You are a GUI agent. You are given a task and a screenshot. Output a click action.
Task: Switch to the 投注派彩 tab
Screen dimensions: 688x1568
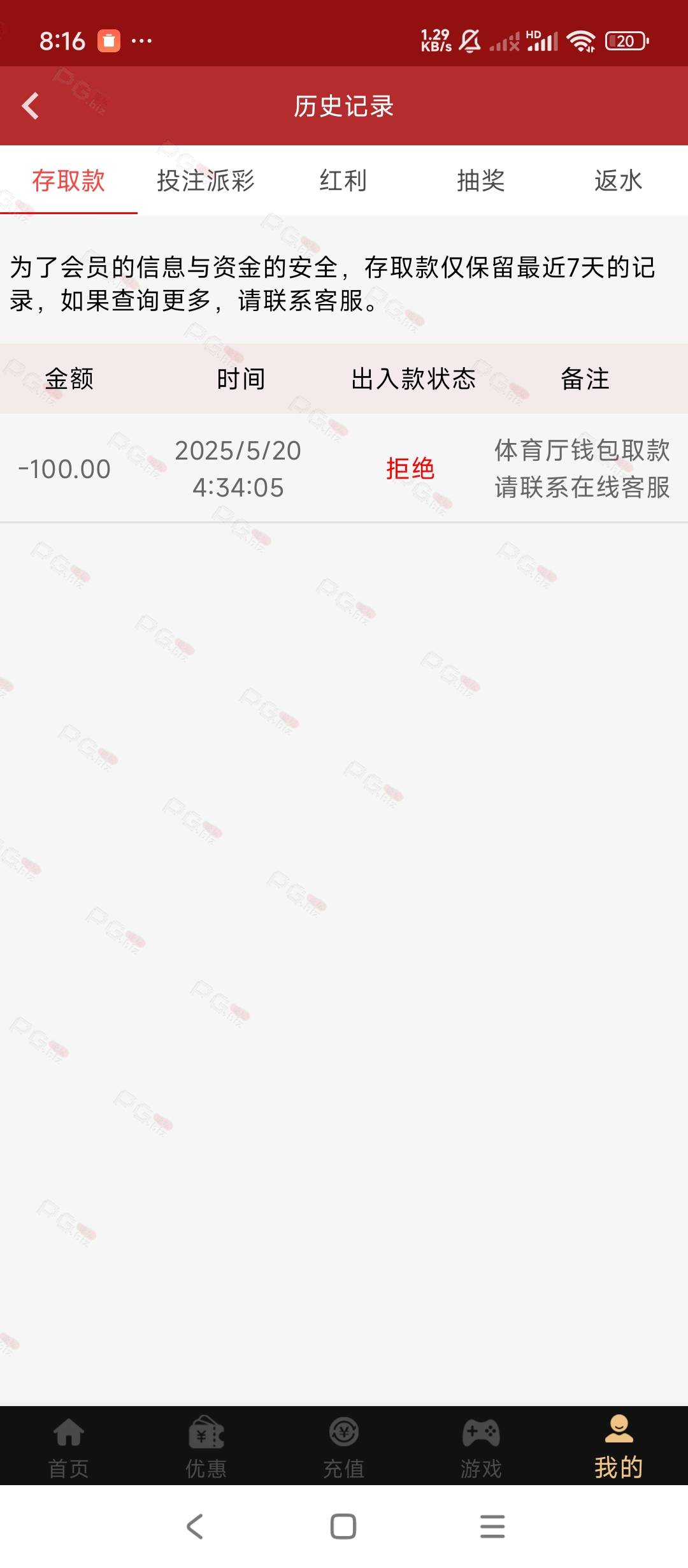206,180
